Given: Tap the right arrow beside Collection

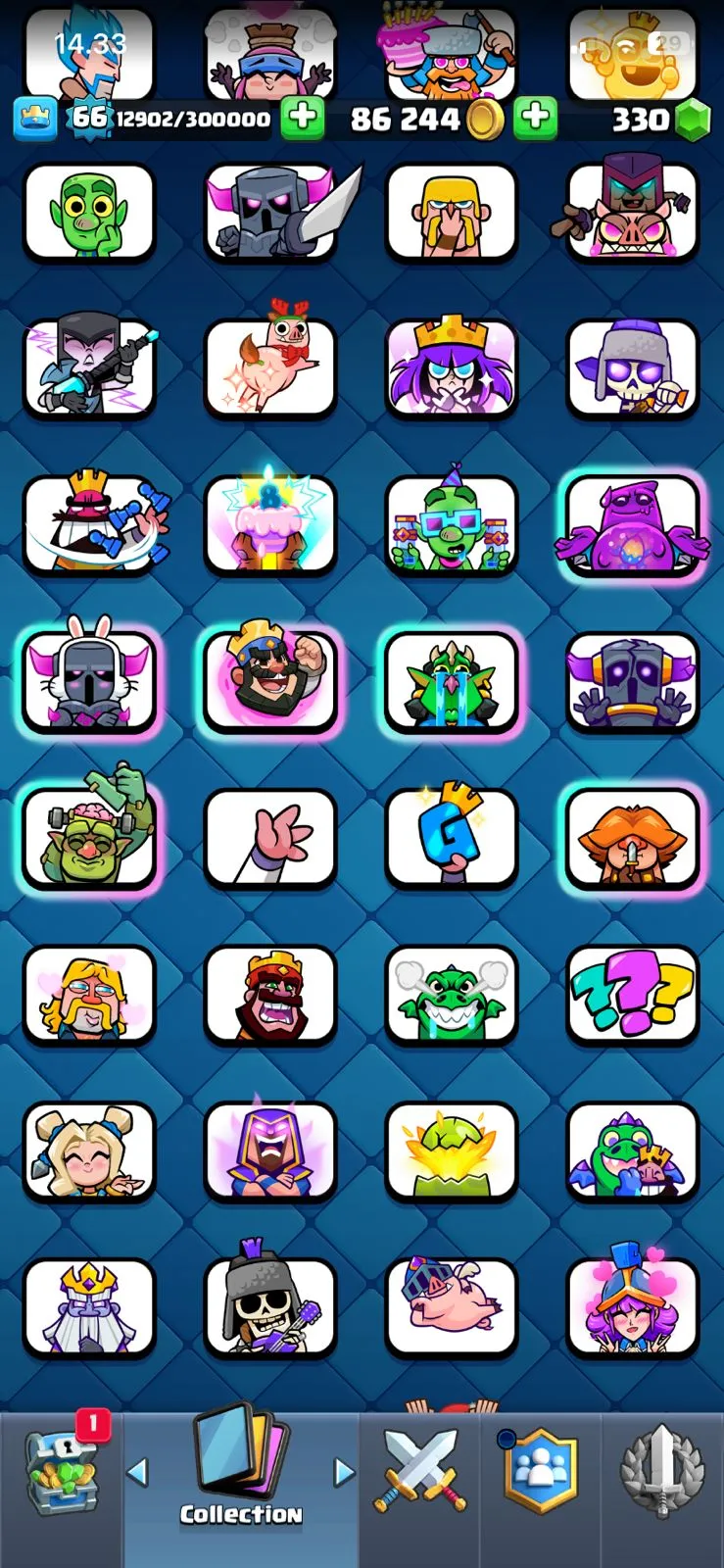Looking at the screenshot, I should point(344,1471).
